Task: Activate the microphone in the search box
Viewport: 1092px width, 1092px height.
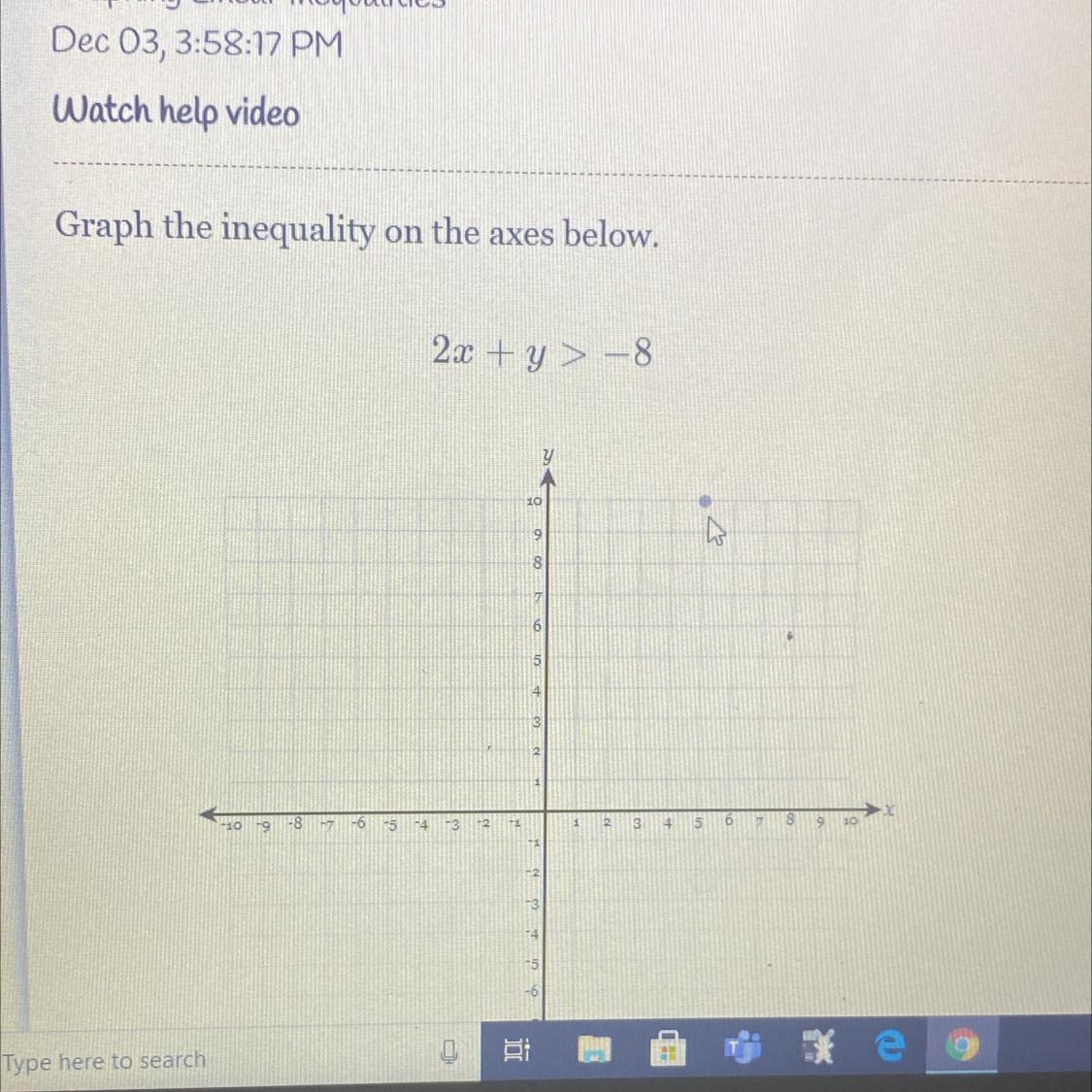Action: click(x=449, y=1051)
